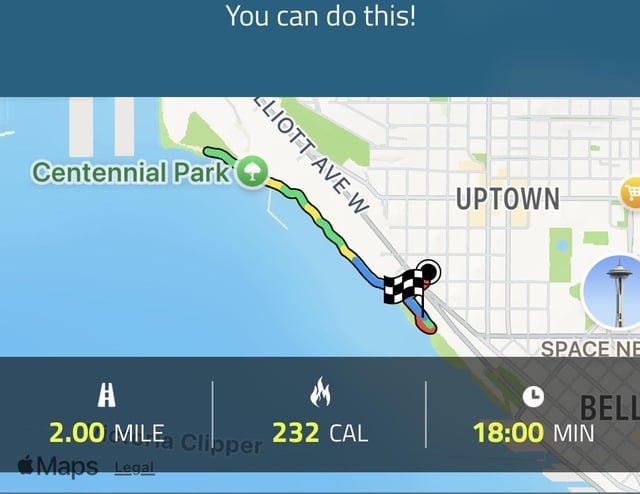
Task: Select the orange shopping cart map pin
Action: [x=632, y=192]
